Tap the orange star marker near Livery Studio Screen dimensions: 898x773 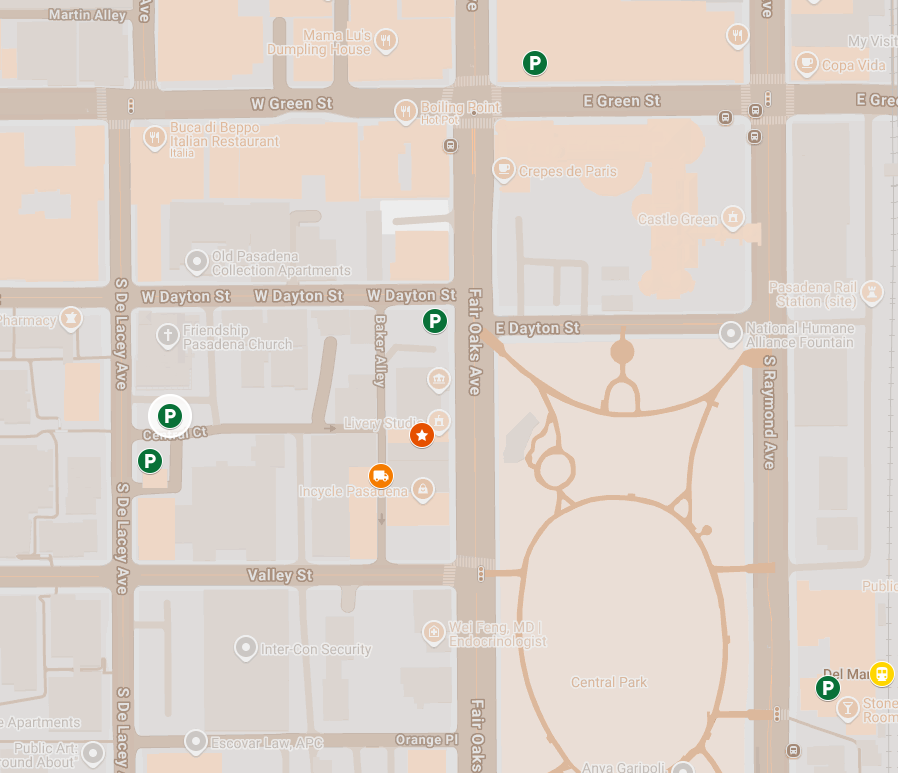click(x=422, y=435)
